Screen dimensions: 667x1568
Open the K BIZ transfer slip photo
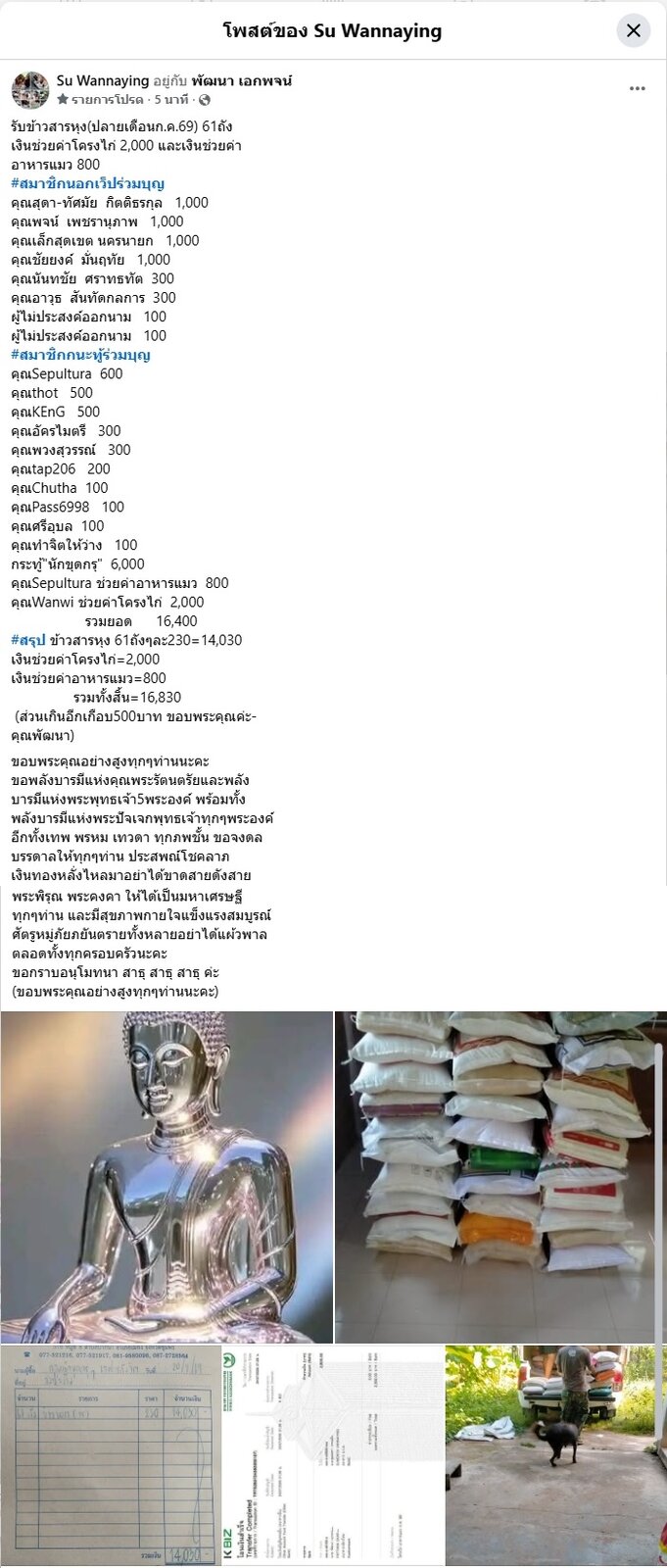tap(333, 1456)
